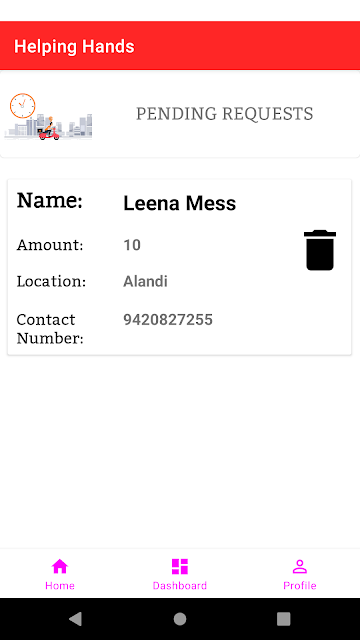Tap the system recent apps button

click(284, 619)
